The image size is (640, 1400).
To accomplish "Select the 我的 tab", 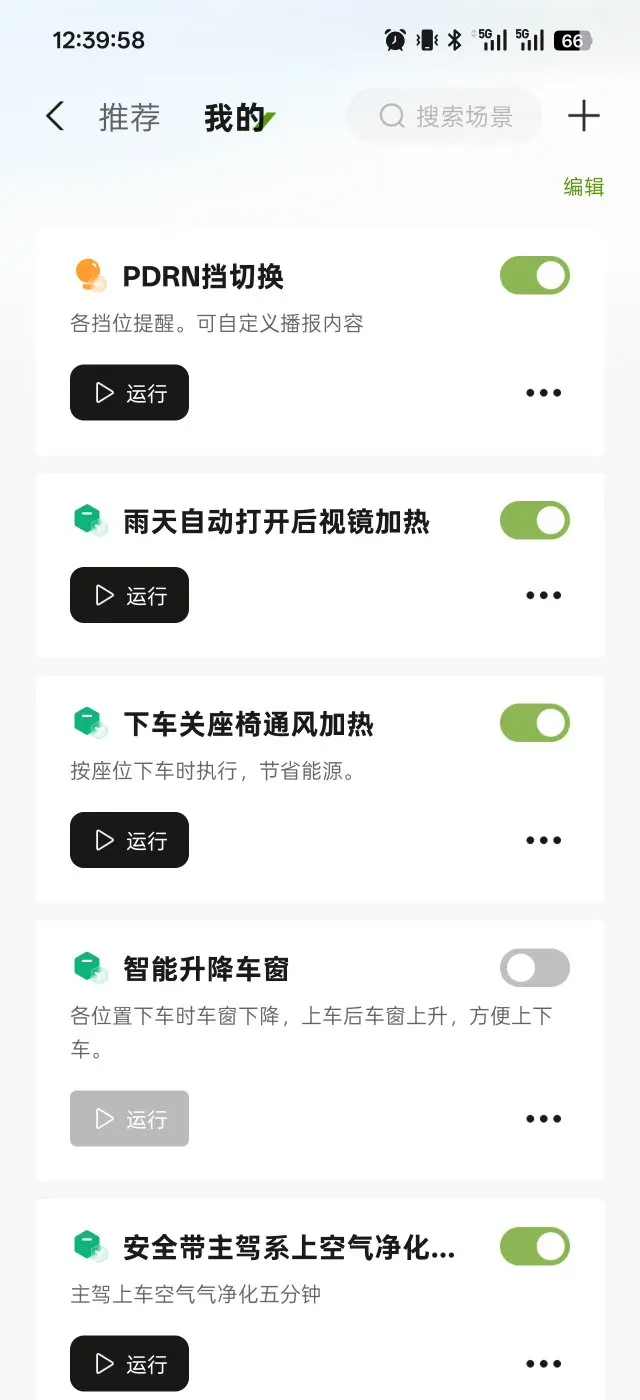I will tap(235, 118).
